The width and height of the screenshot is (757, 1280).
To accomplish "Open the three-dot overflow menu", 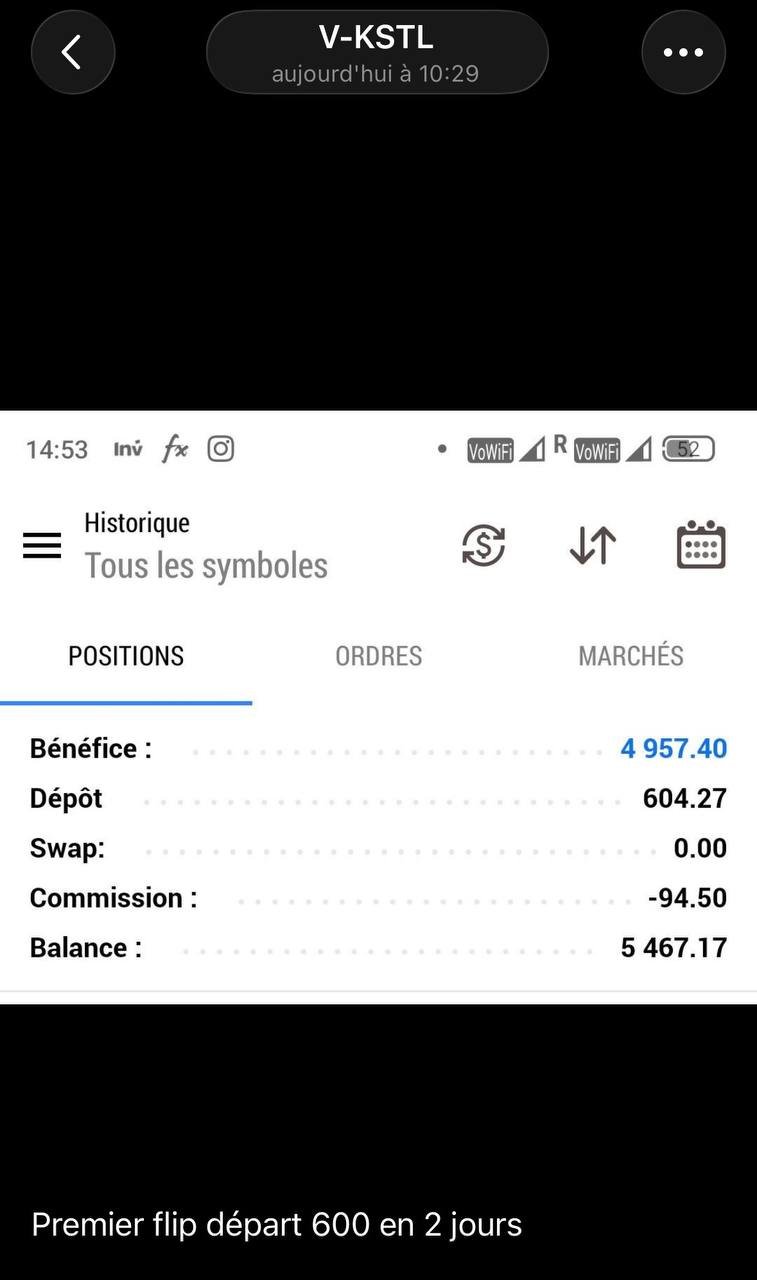I will 683,52.
